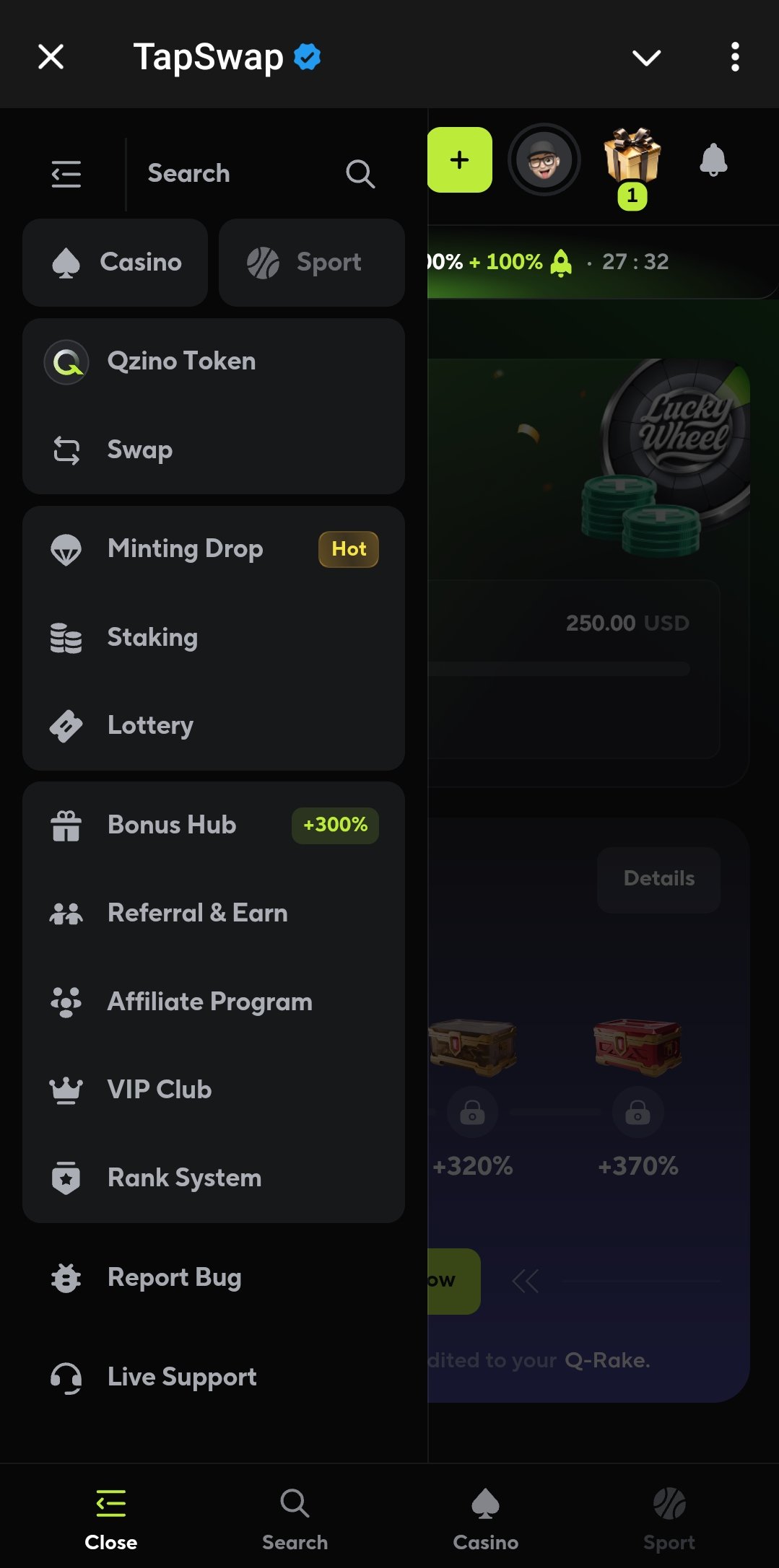Open the three-dot overflow menu

734,56
